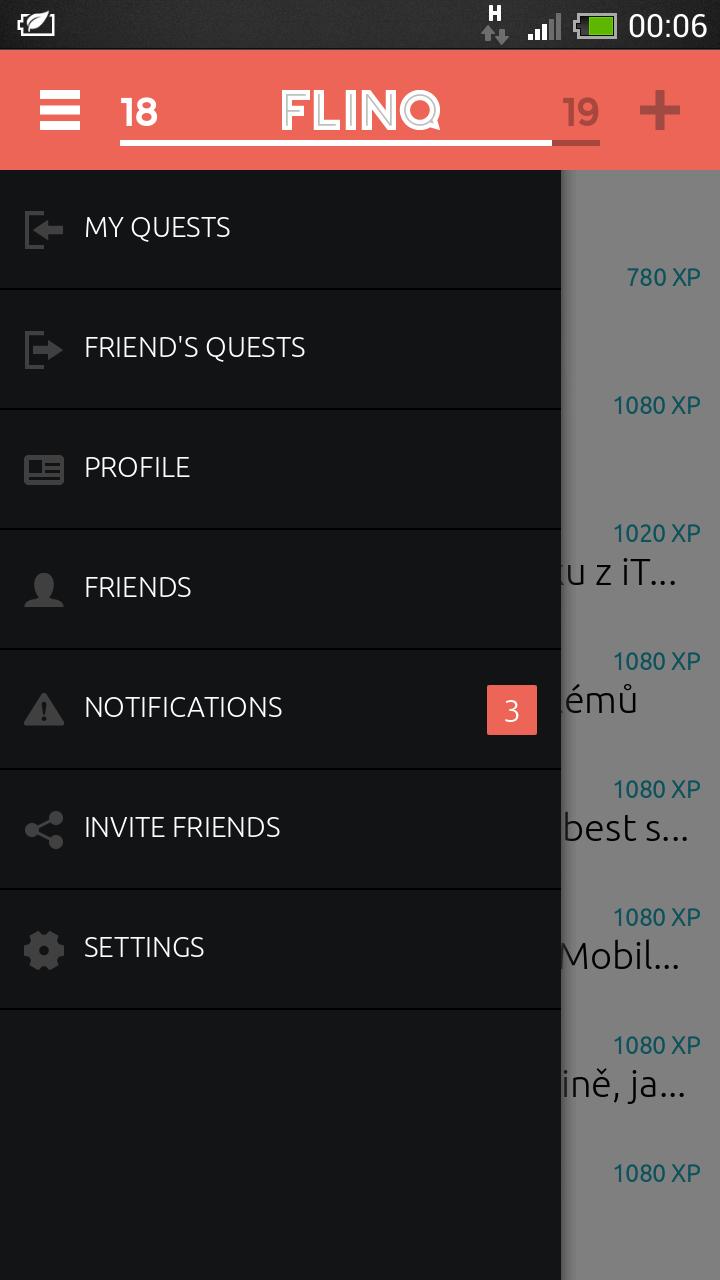Tap the red notification badge showing 3
The width and height of the screenshot is (720, 1280).
512,709
